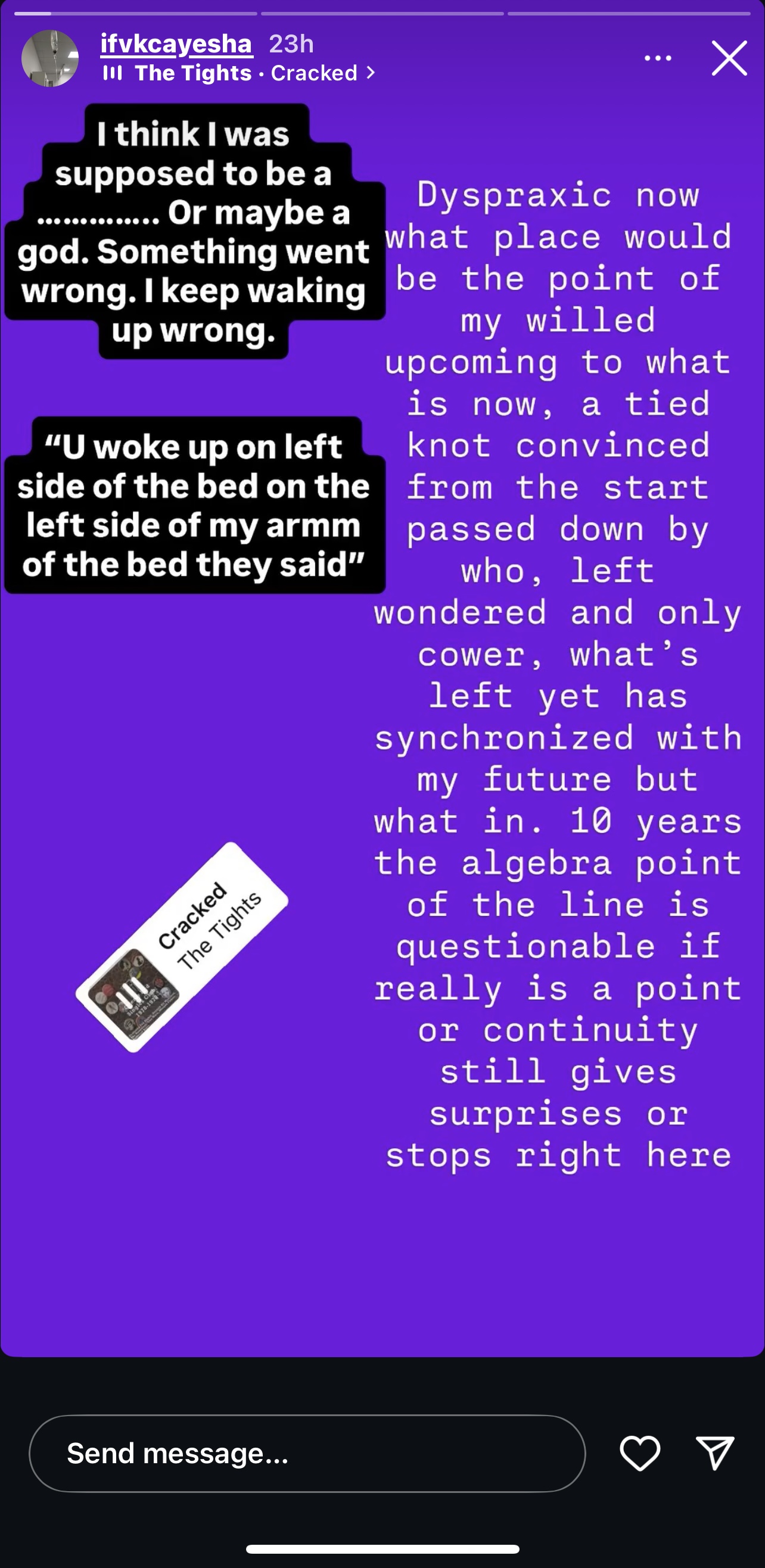Open ifvkcayesha's profile from the username
Viewport: 765px width, 1568px height.
tap(176, 44)
